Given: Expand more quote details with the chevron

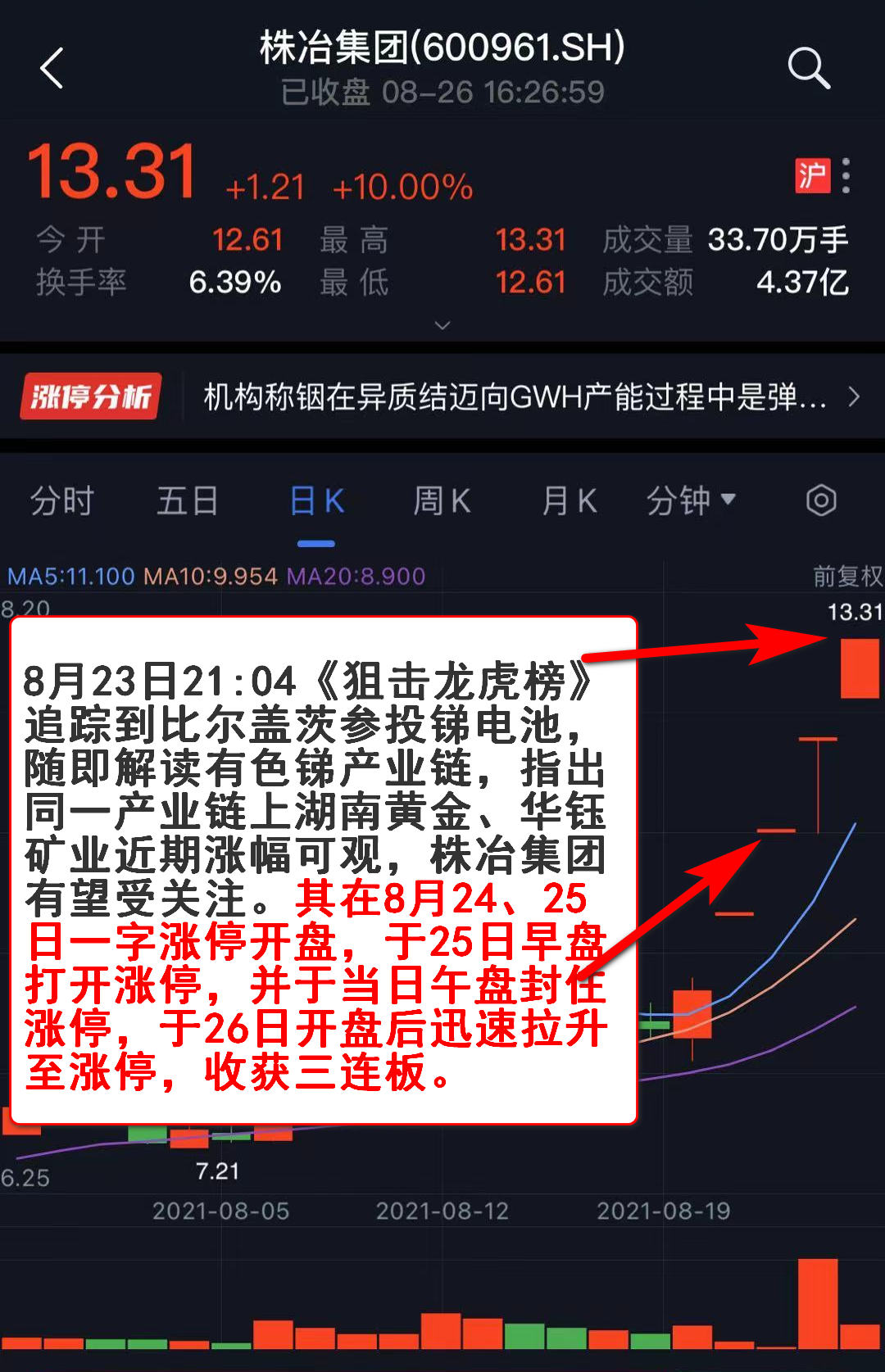Looking at the screenshot, I should 442,325.
